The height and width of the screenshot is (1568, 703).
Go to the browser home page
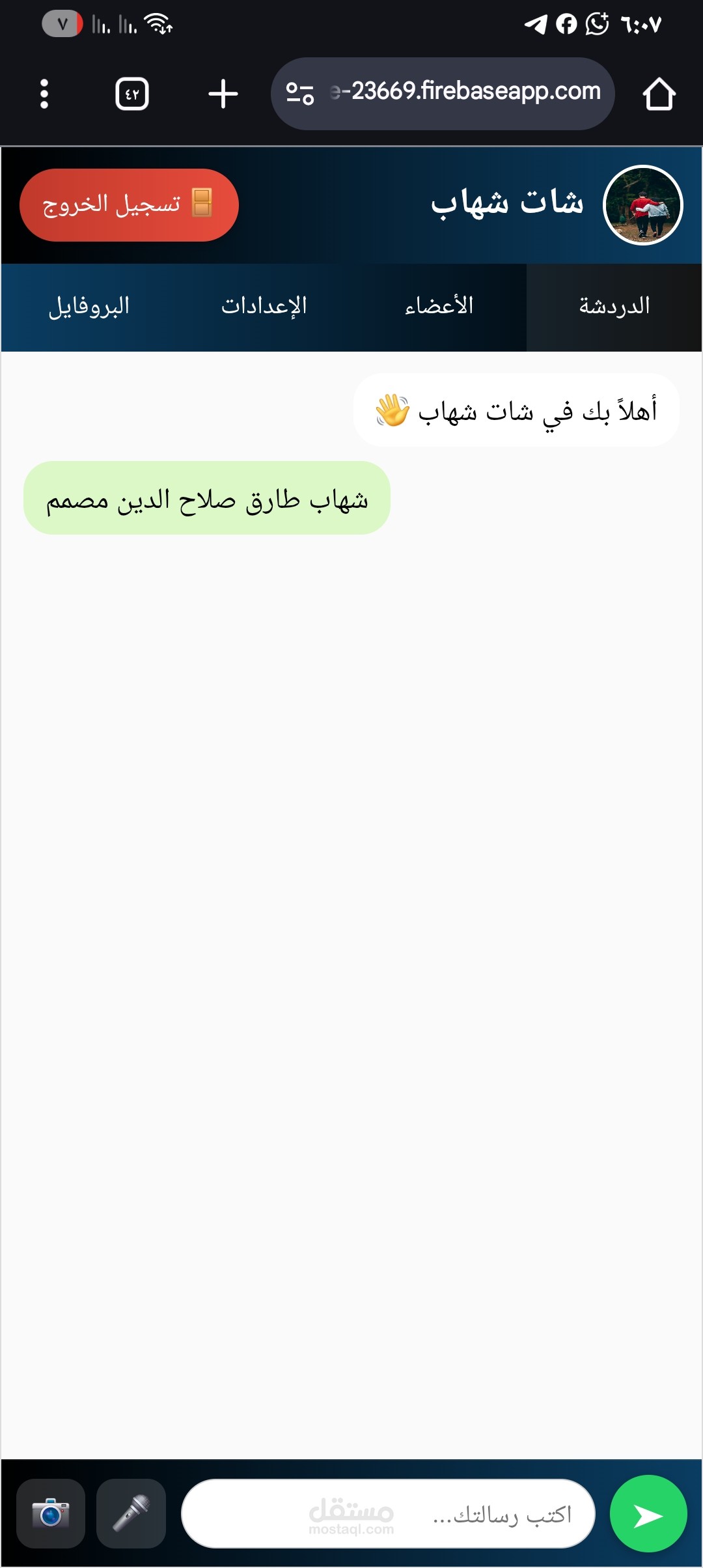(x=659, y=94)
